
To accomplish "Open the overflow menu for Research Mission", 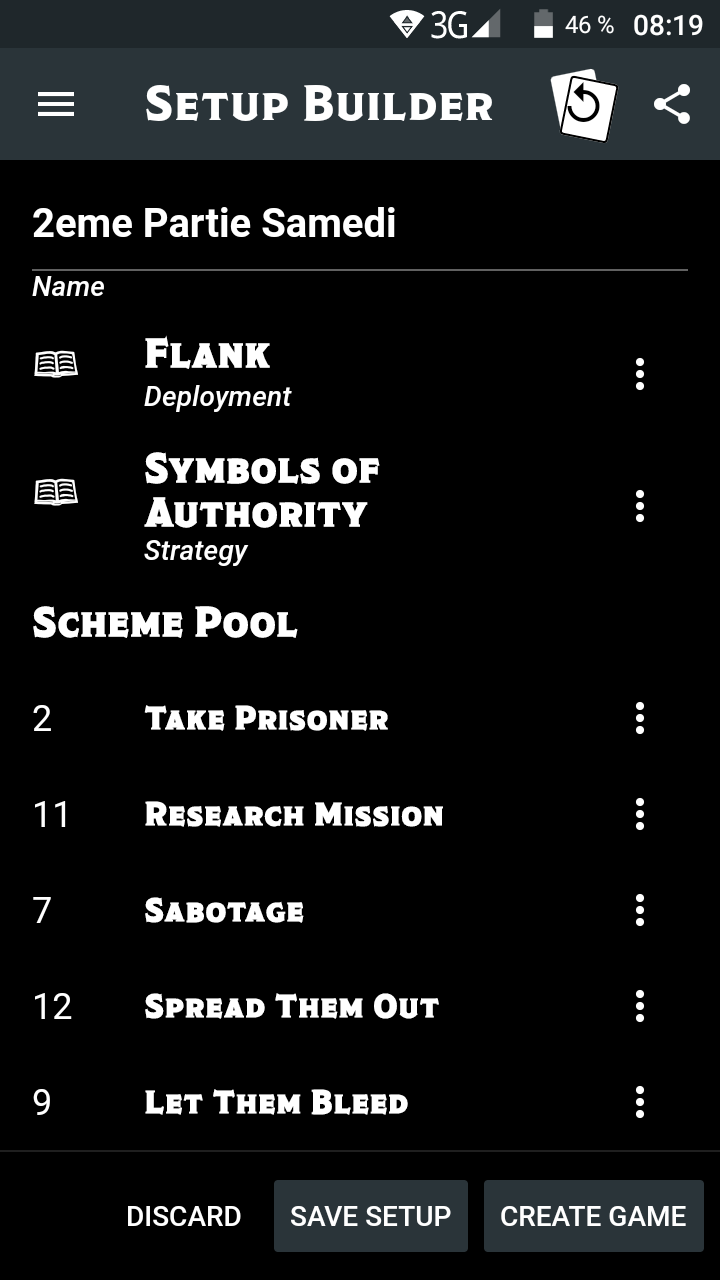I will (639, 814).
